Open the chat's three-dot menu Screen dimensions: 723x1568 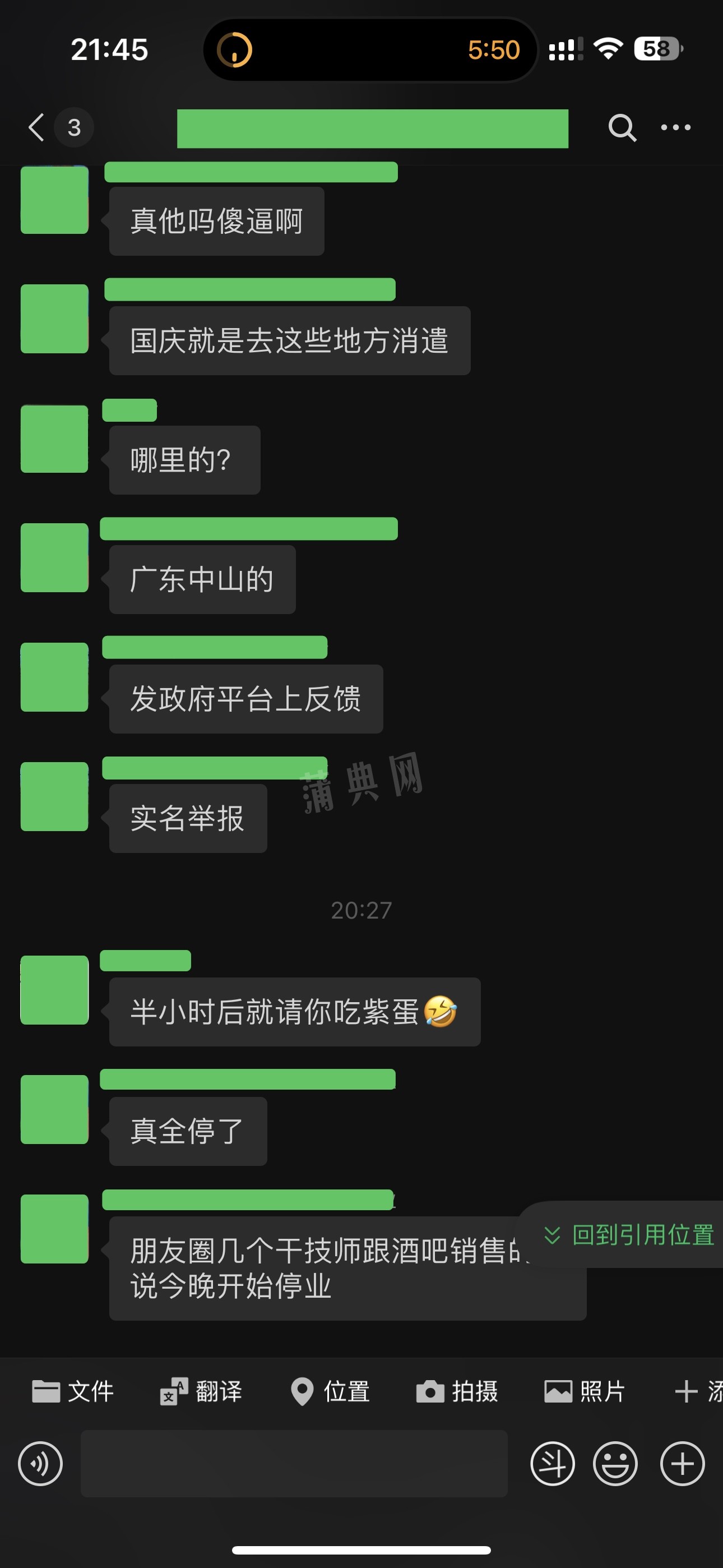pyautogui.click(x=675, y=127)
